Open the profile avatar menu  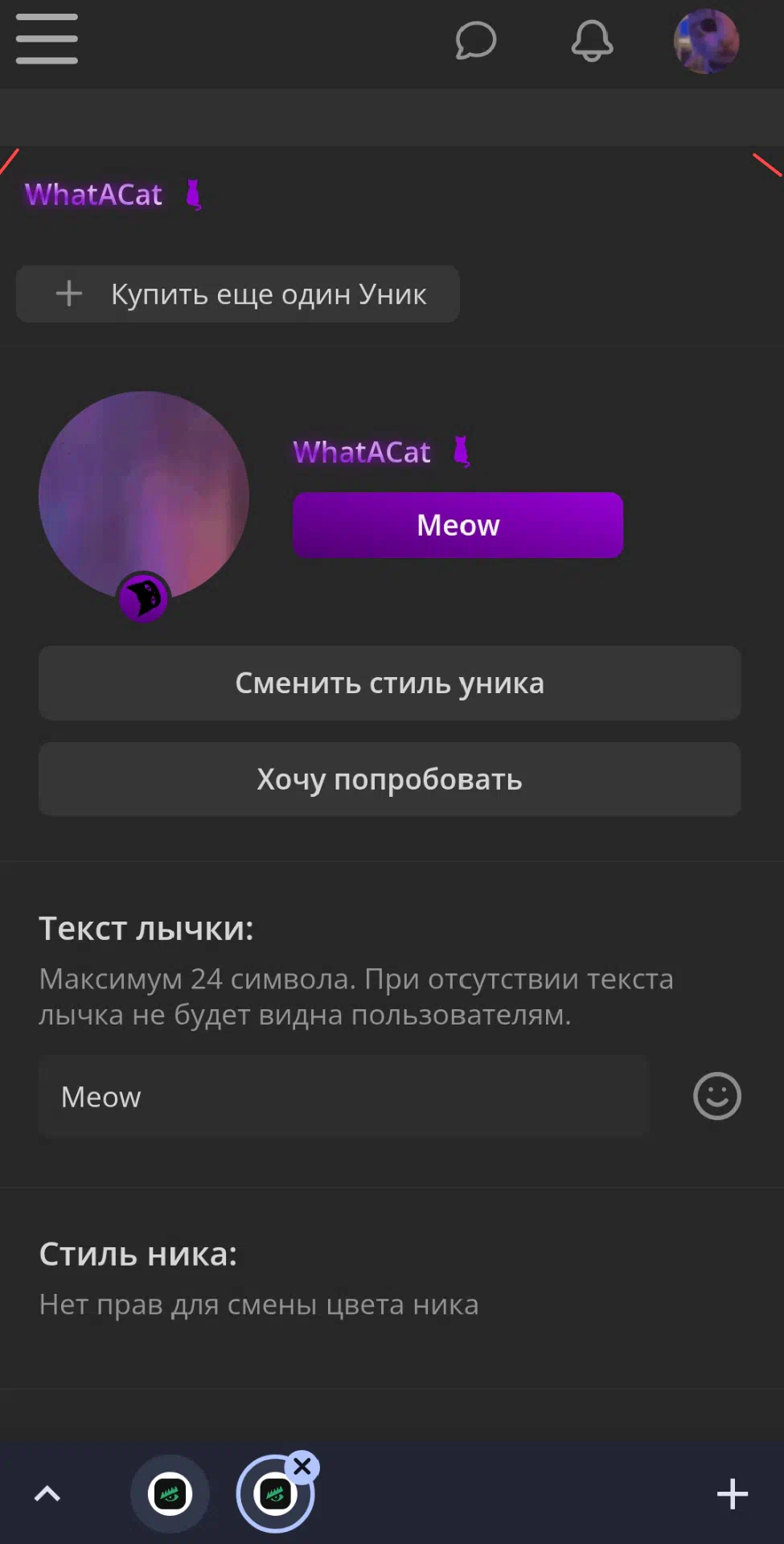click(x=706, y=41)
